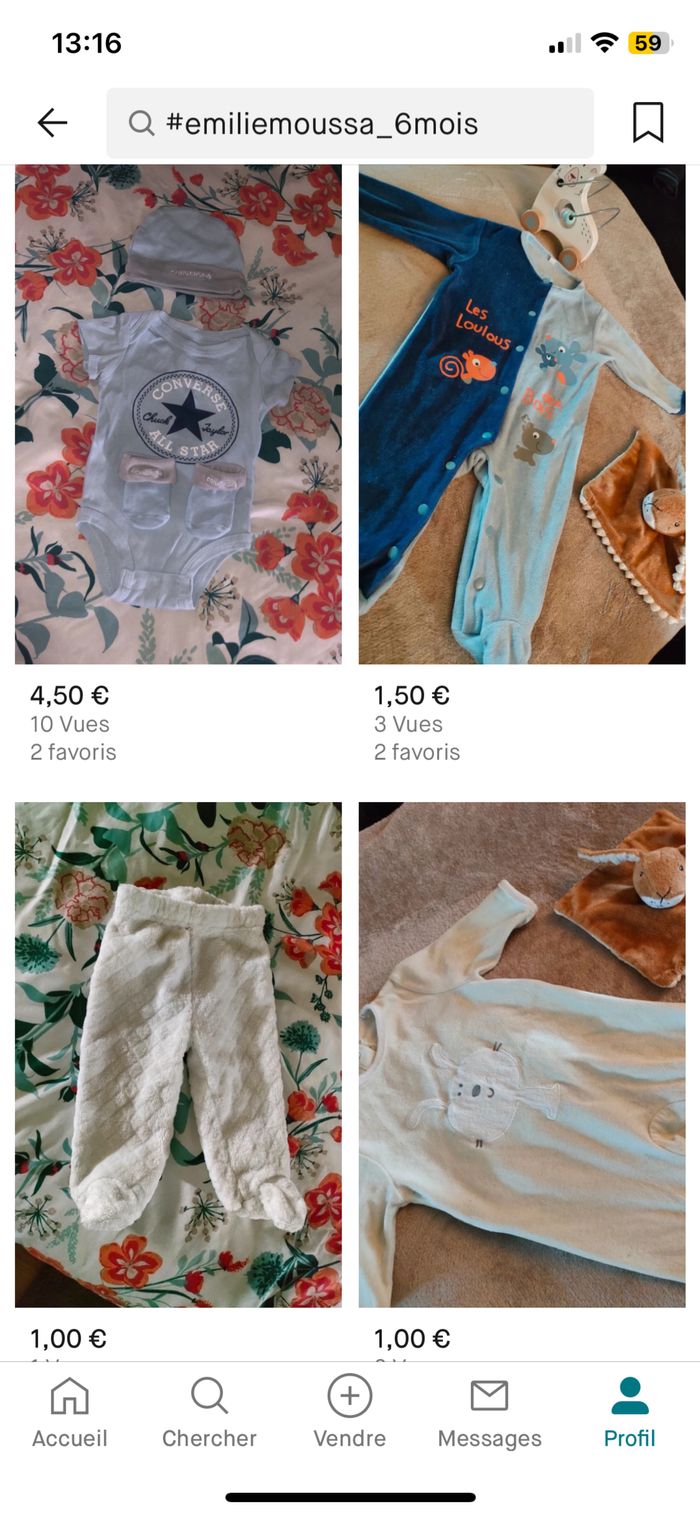The width and height of the screenshot is (700, 1517).
Task: Go to the Messages tab
Action: pyautogui.click(x=489, y=1412)
